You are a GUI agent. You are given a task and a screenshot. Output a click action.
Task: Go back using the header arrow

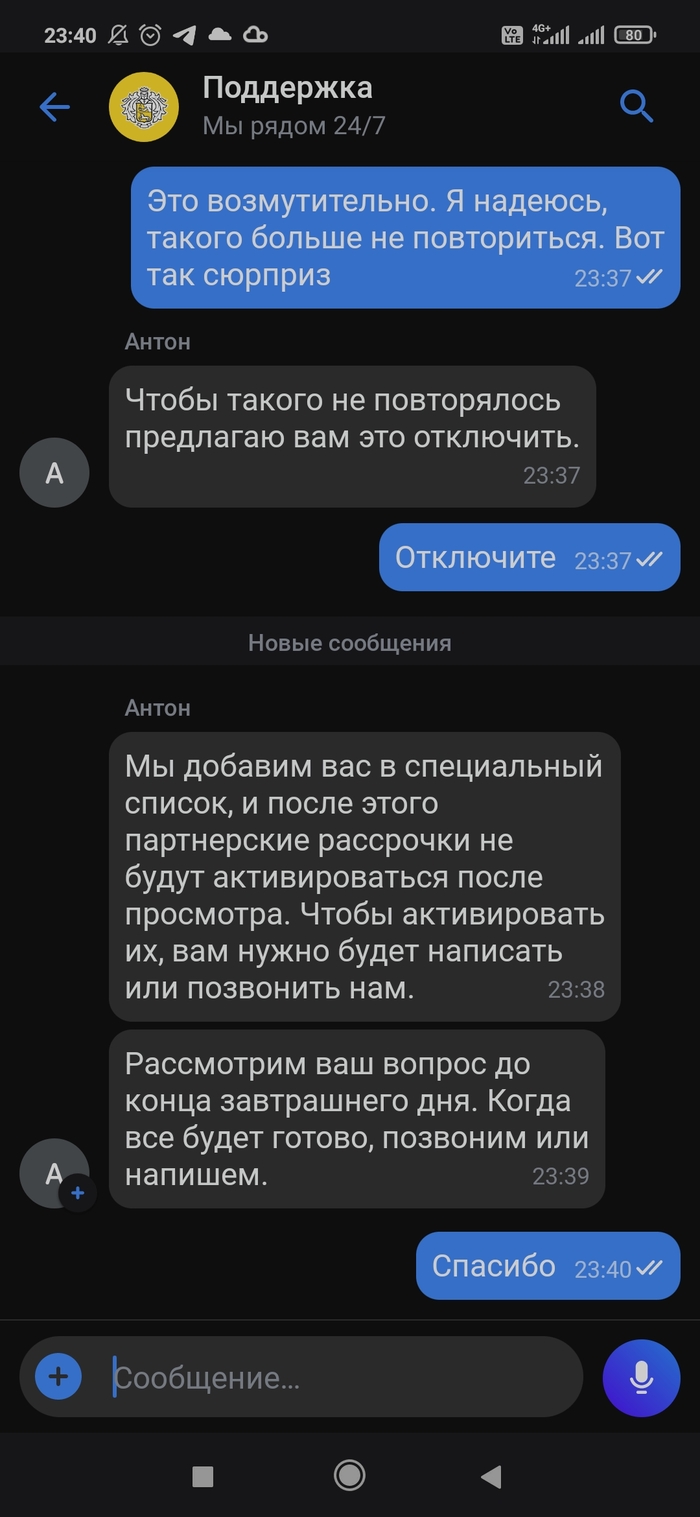tap(54, 107)
